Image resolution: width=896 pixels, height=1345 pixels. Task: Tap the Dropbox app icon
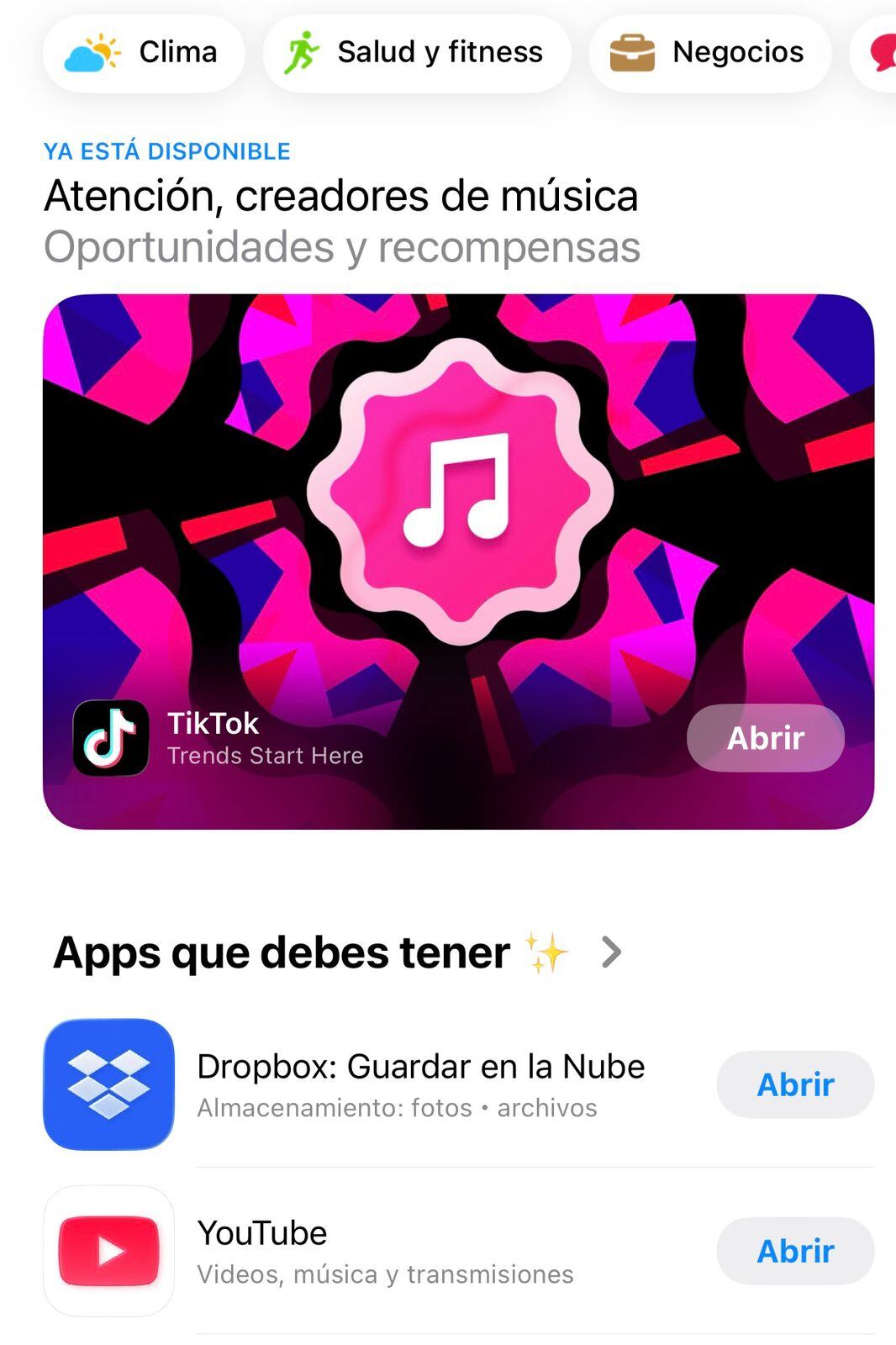coord(109,1084)
